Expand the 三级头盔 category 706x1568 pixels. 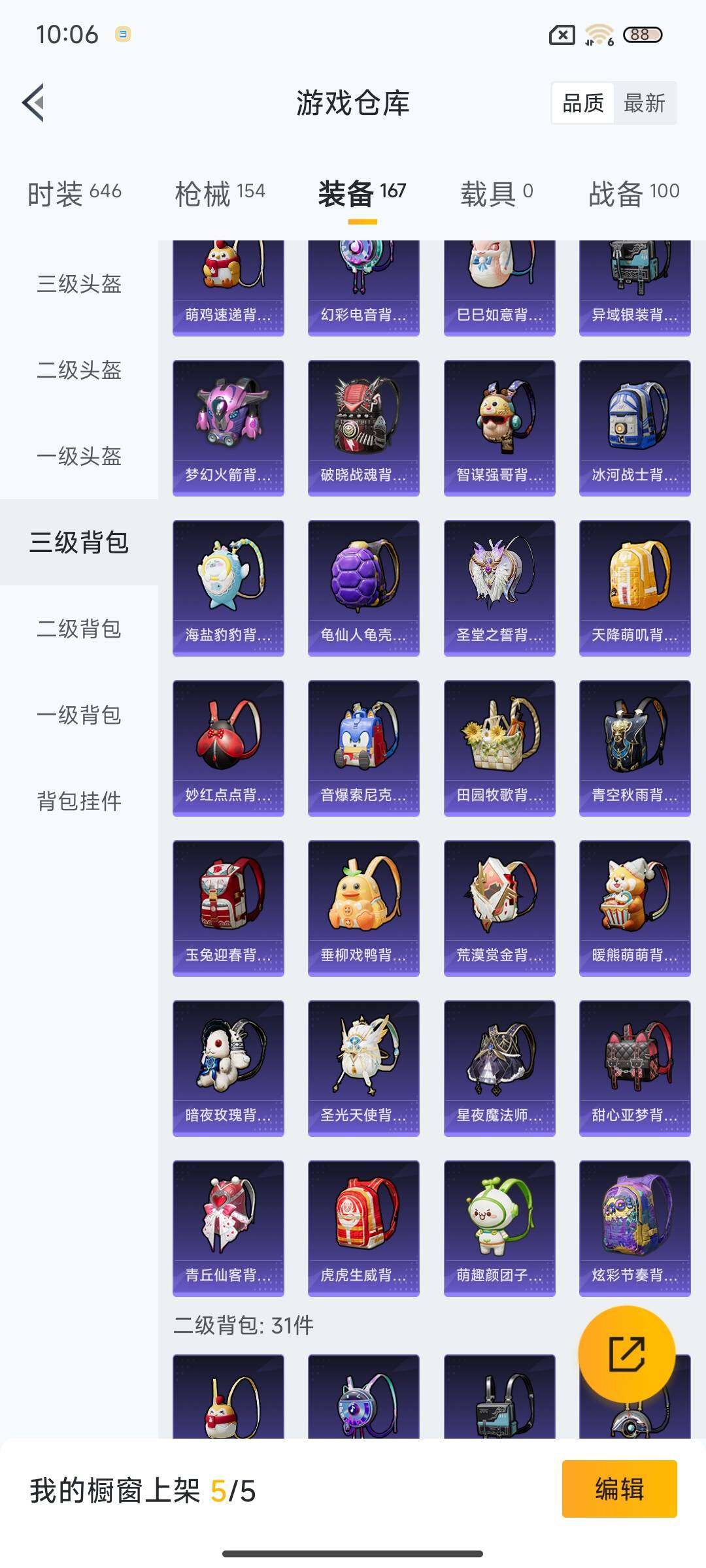coord(78,284)
